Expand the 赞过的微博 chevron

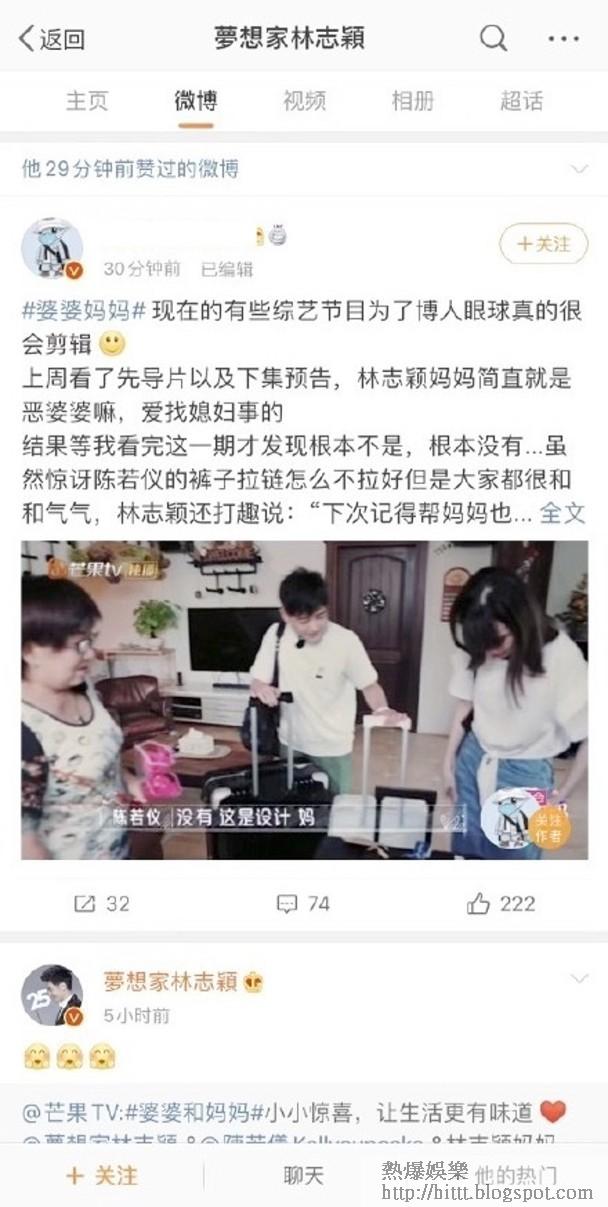click(578, 169)
